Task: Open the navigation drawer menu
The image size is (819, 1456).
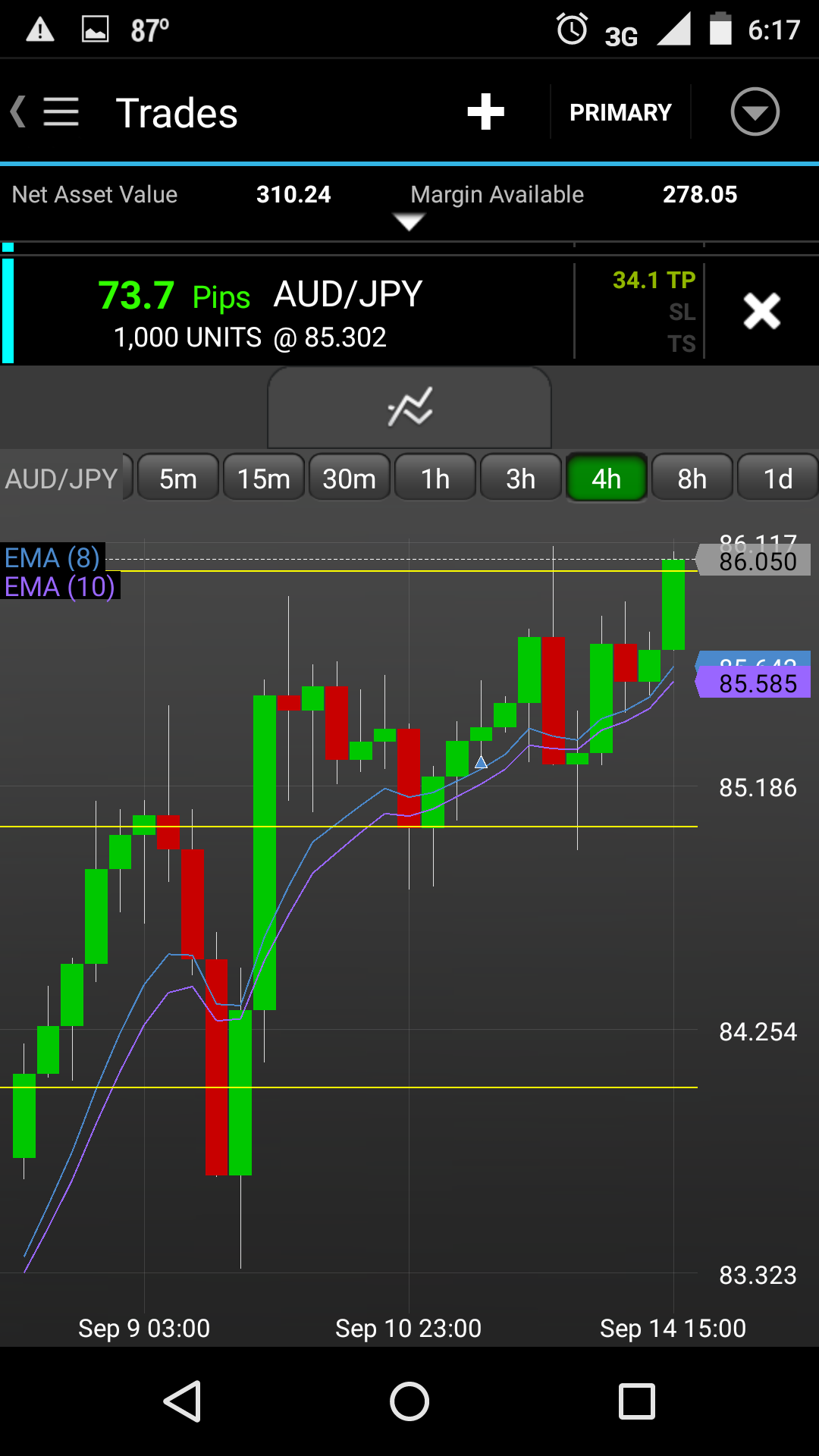Action: point(59,112)
